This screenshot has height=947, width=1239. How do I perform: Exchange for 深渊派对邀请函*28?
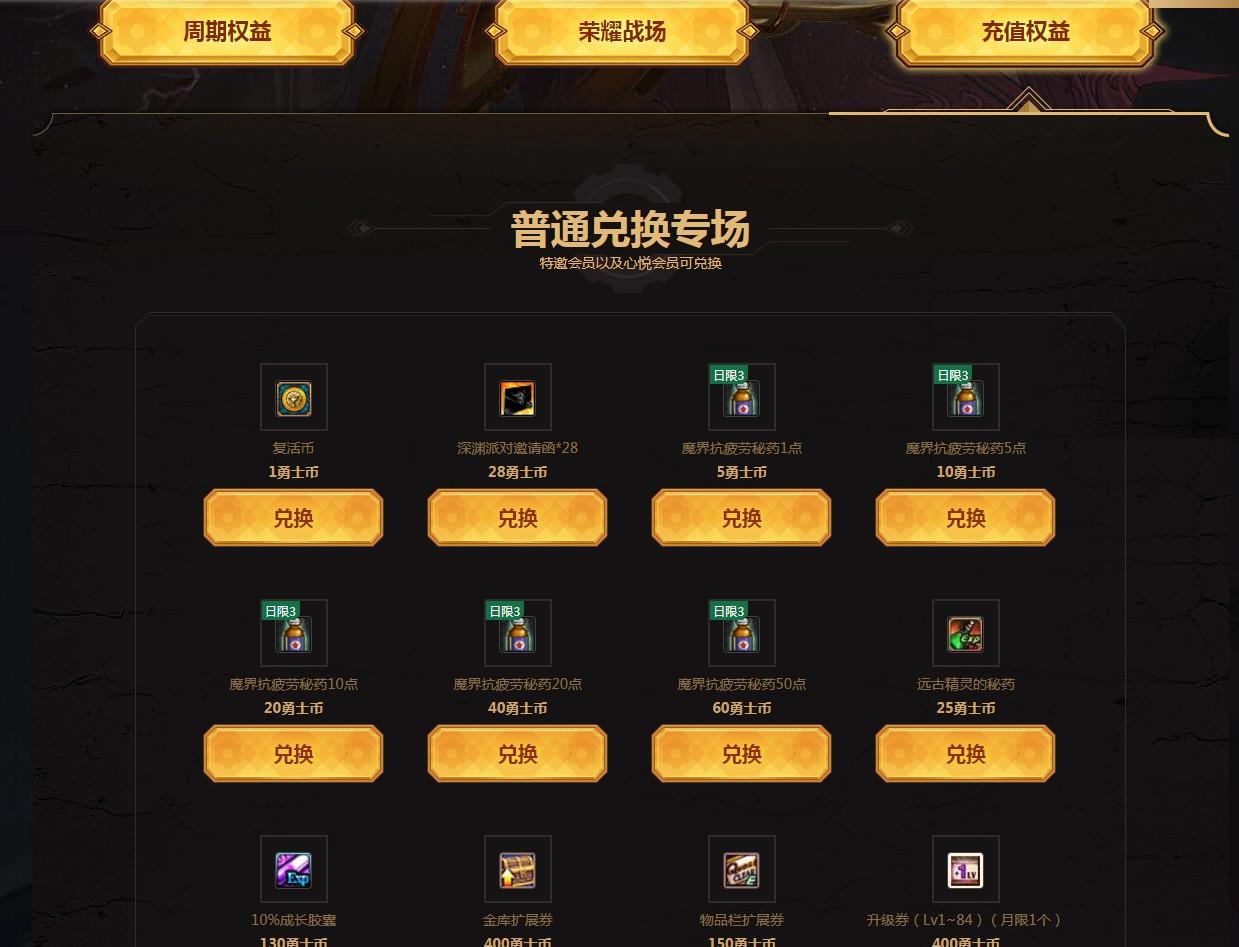517,518
